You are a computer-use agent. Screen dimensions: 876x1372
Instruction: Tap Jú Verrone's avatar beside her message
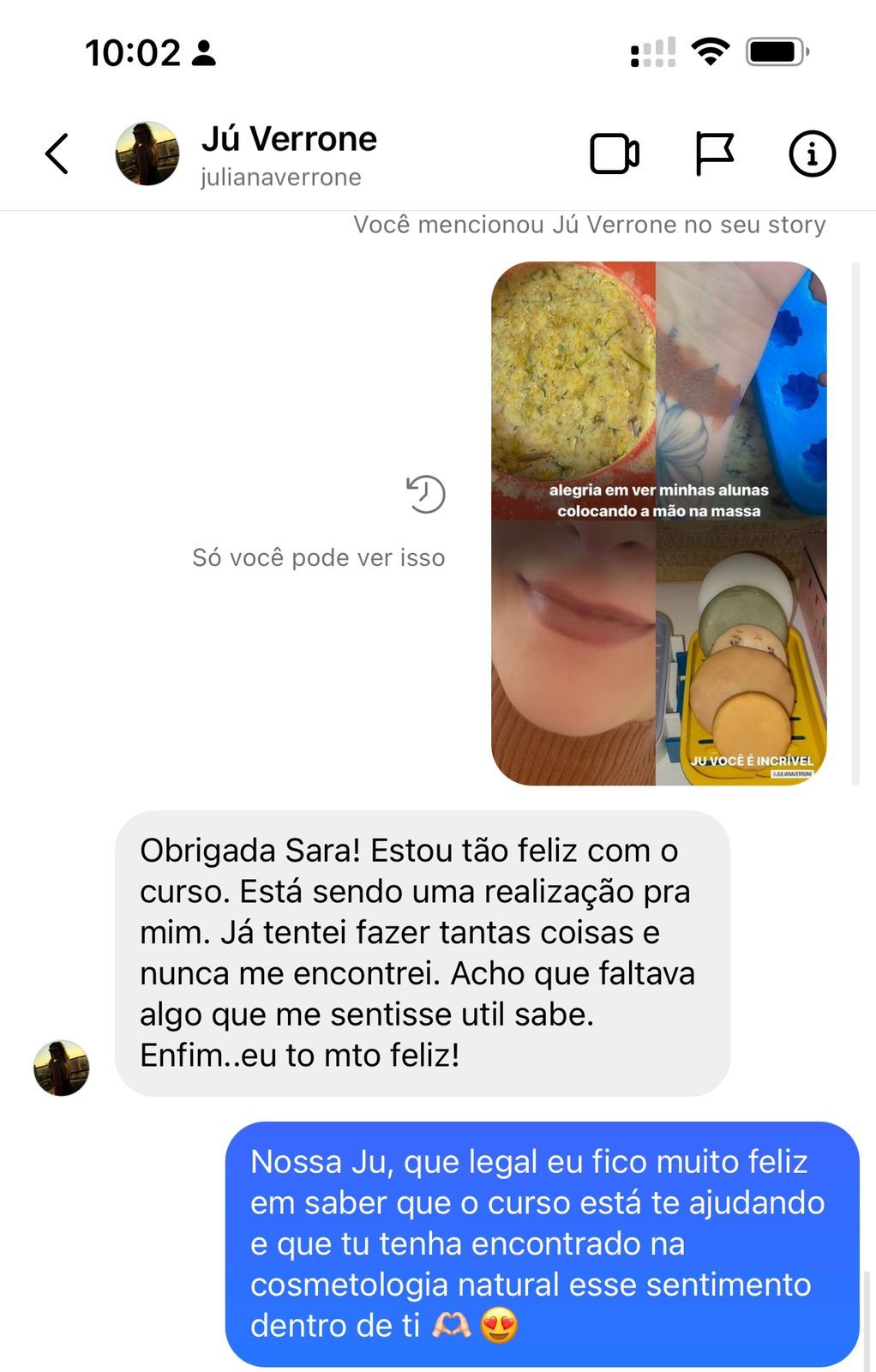click(62, 1068)
